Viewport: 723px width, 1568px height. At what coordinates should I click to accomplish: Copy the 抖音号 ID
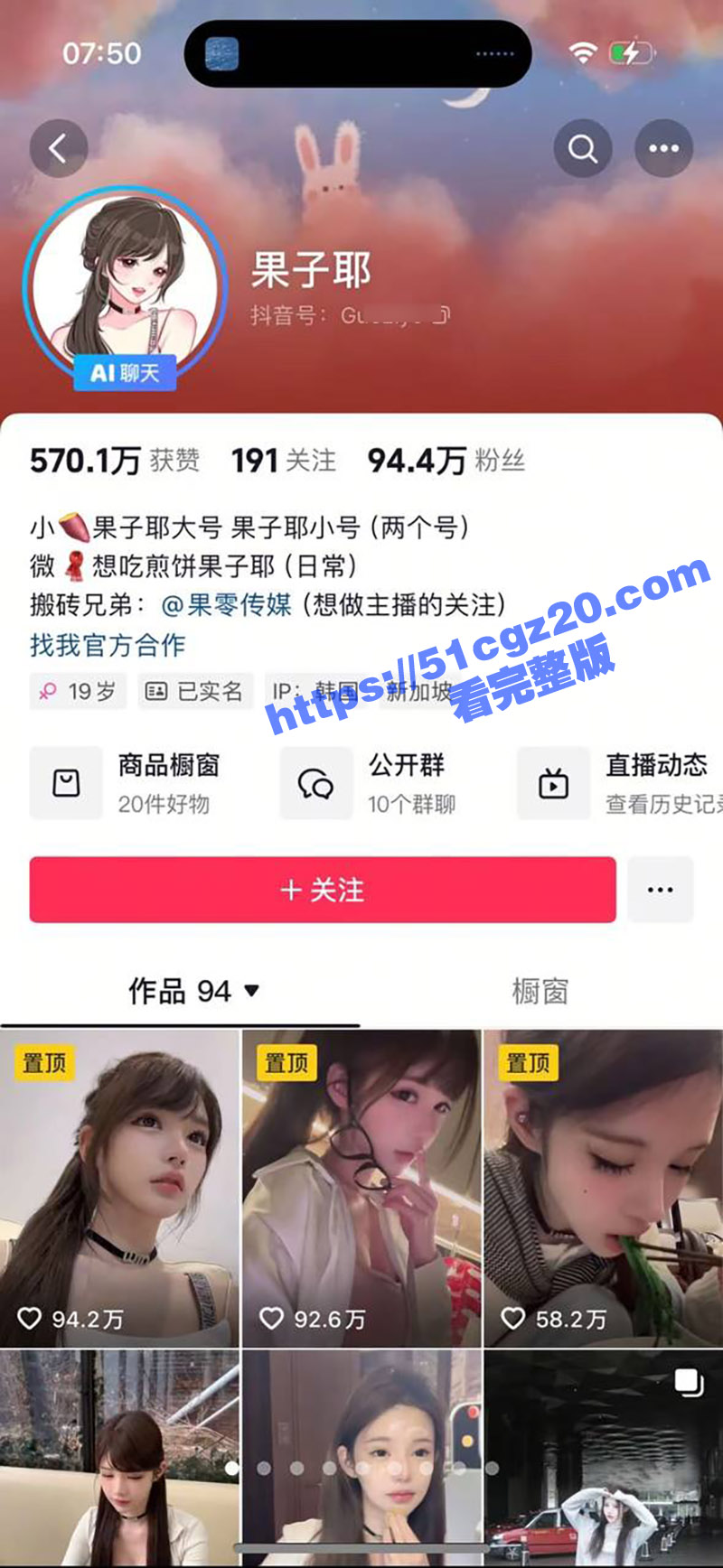click(442, 315)
